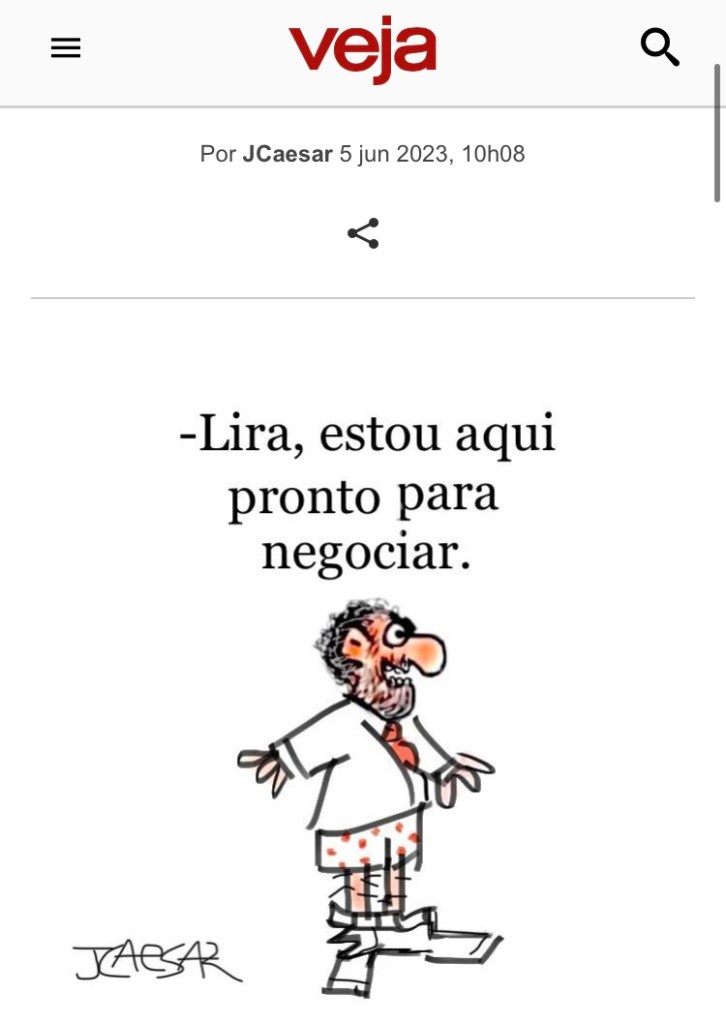Go to the Veja homepage logo
726x1024 pixels.
pos(362,50)
